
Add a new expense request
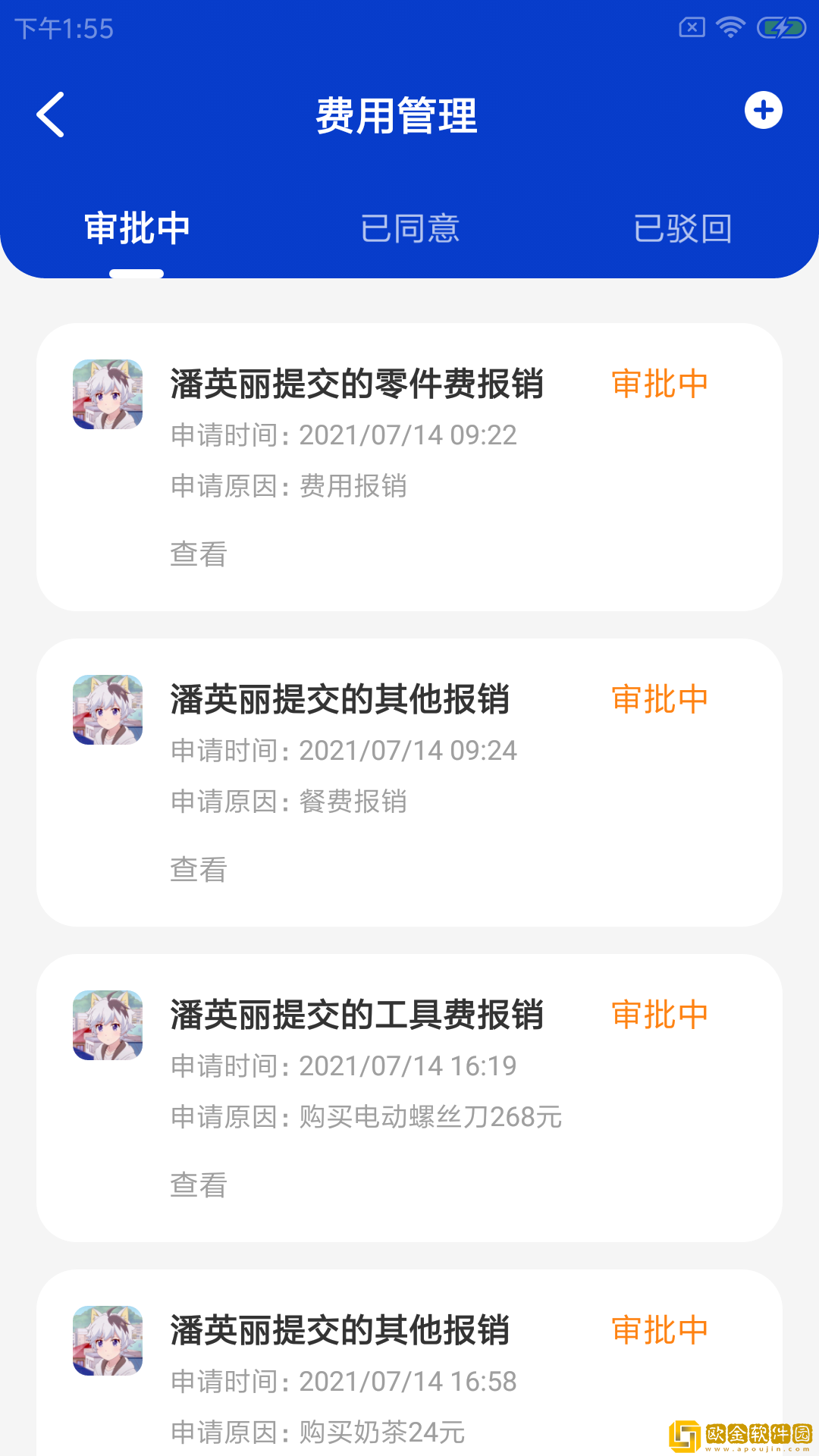[763, 111]
